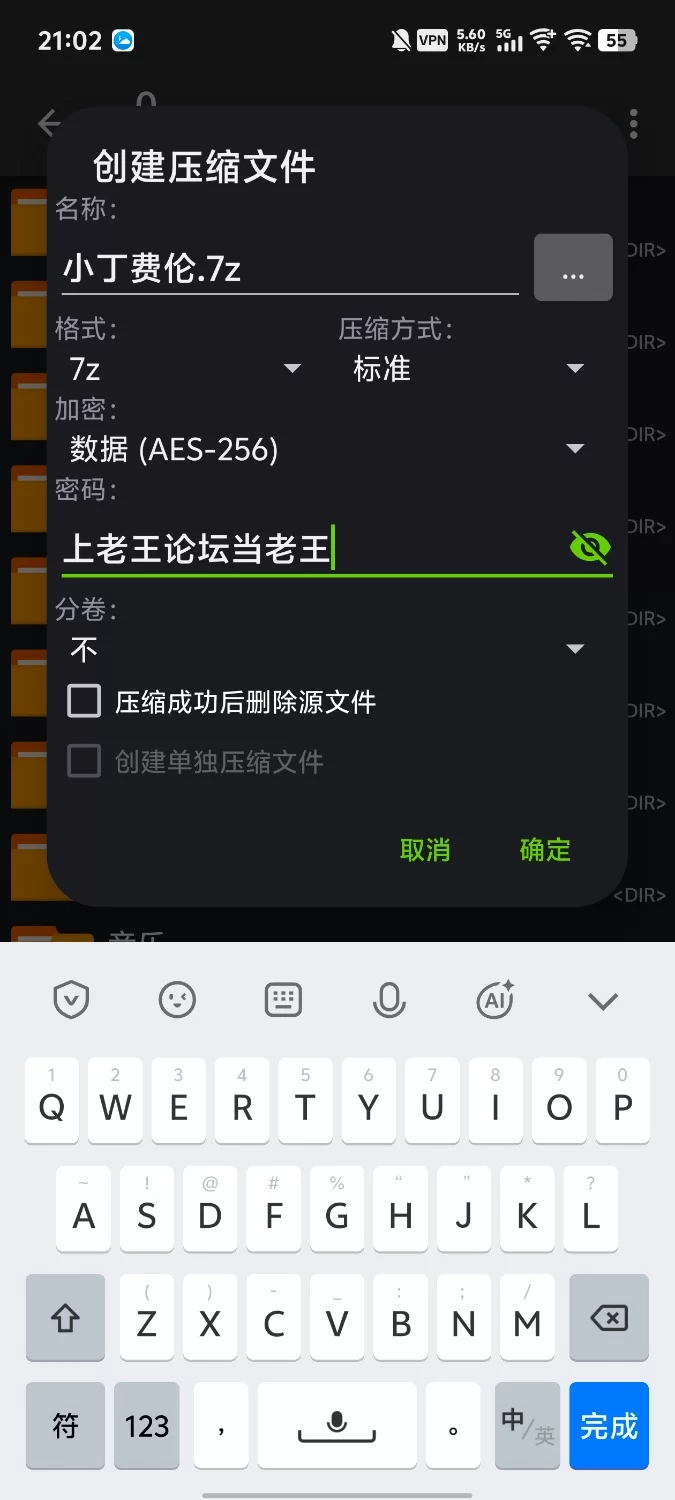The width and height of the screenshot is (675, 1500).
Task: Start voice input with the microphone icon
Action: [x=389, y=999]
